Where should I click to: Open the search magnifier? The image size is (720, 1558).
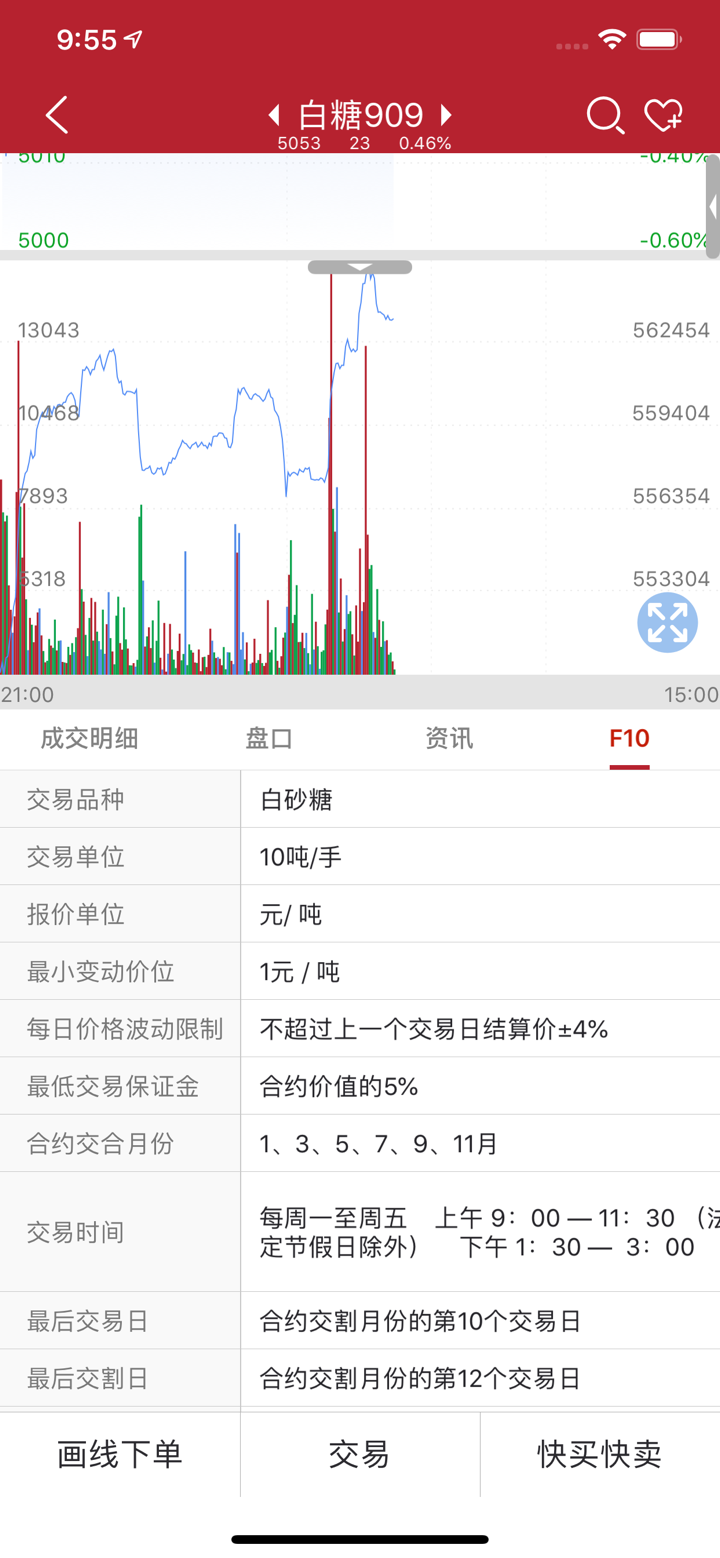(605, 115)
